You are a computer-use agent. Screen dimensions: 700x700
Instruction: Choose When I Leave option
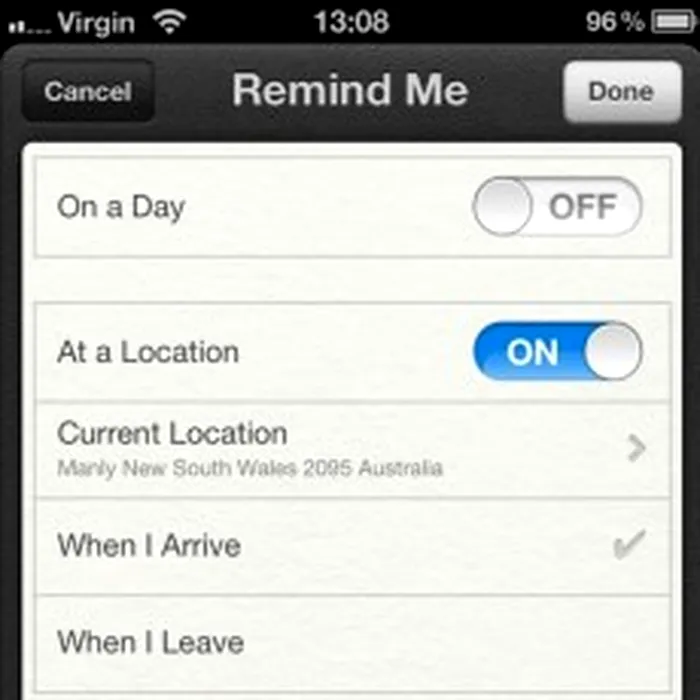tap(350, 641)
